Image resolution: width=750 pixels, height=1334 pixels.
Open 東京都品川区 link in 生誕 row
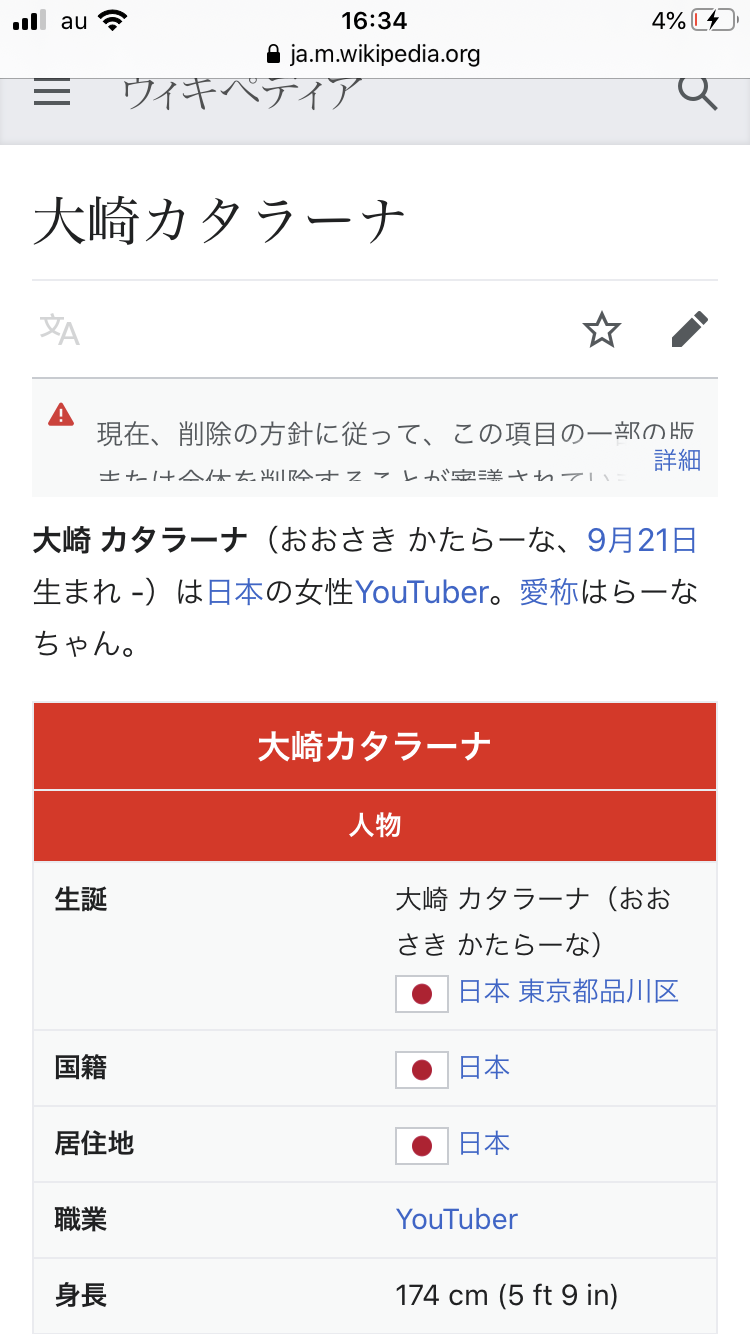[598, 991]
